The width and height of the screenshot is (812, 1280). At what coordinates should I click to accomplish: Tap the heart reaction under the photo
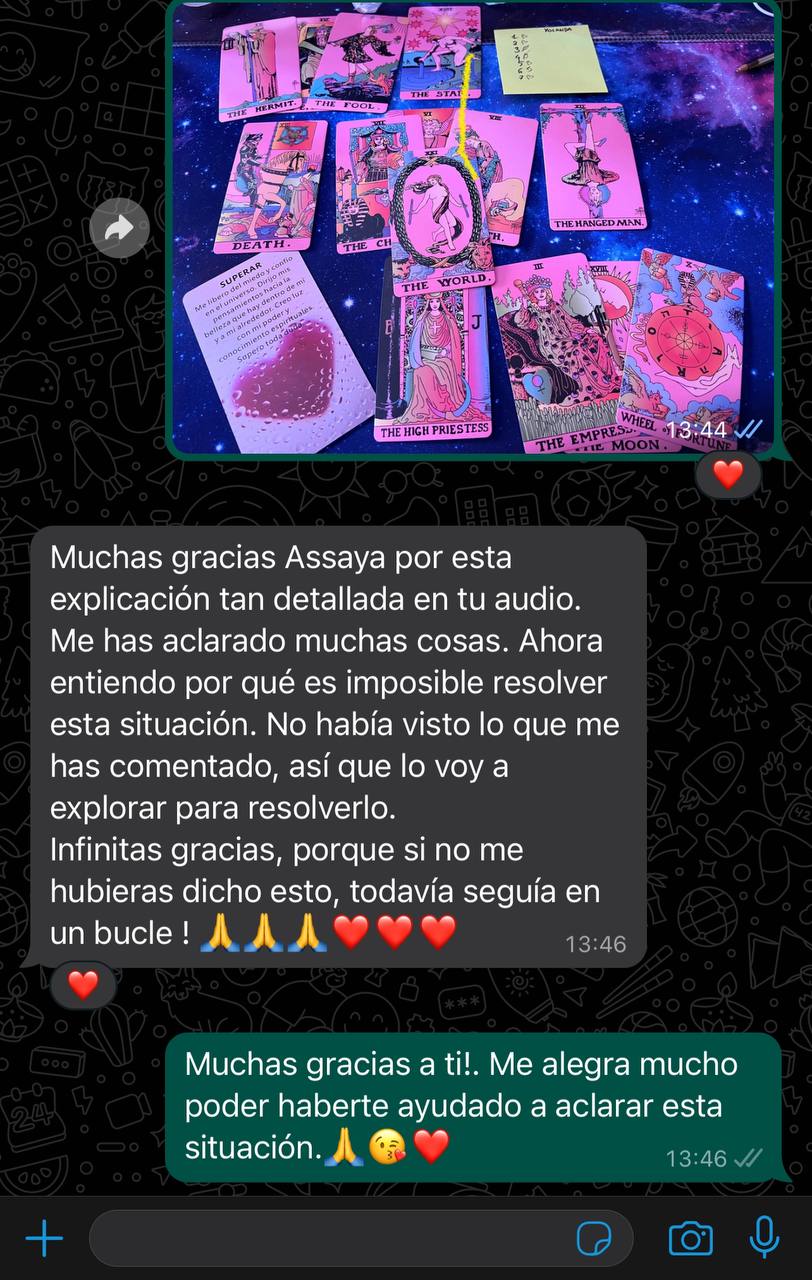(727, 473)
